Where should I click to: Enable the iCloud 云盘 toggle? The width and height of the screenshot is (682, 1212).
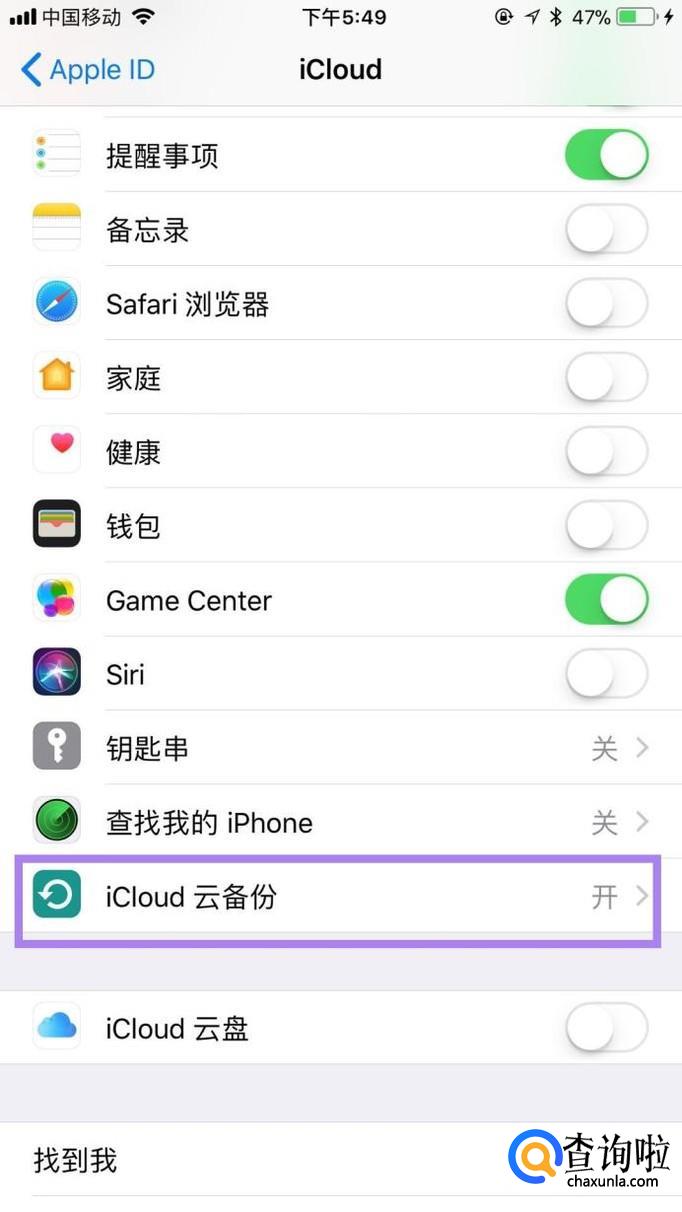[x=606, y=1028]
